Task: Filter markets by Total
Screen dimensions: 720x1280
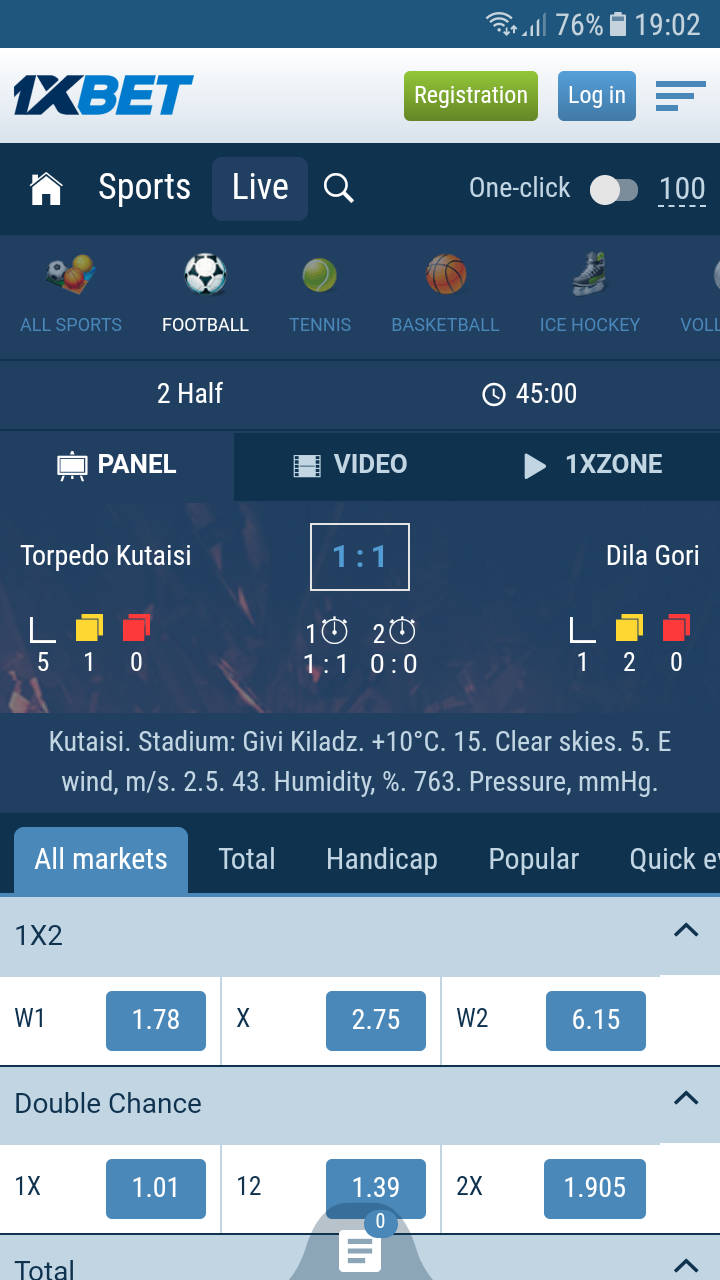Action: tap(247, 859)
